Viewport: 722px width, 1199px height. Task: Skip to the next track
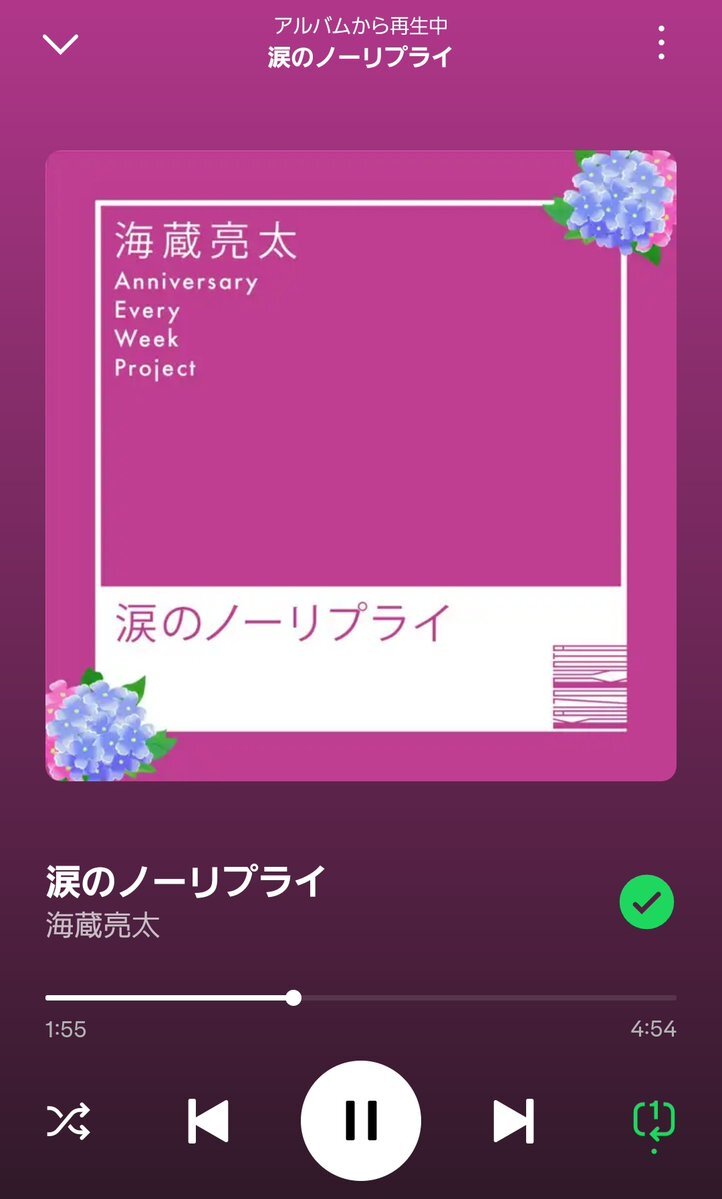tap(513, 1121)
